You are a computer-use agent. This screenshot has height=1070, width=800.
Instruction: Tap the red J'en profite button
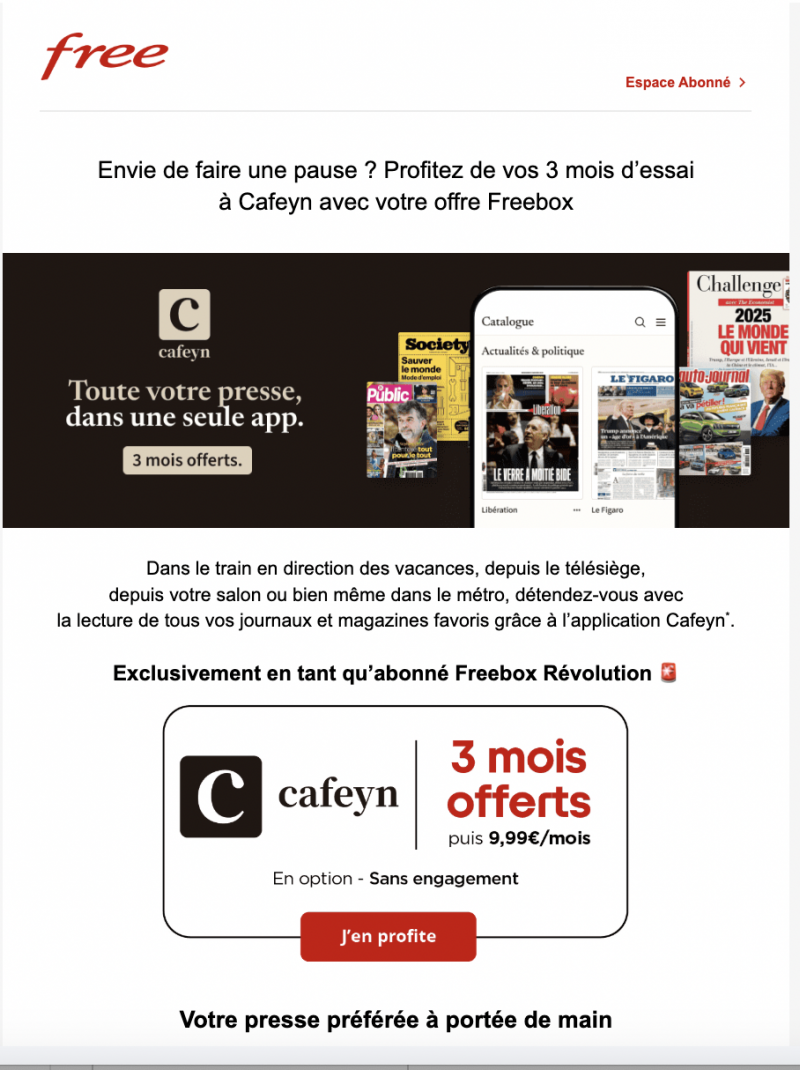(388, 937)
